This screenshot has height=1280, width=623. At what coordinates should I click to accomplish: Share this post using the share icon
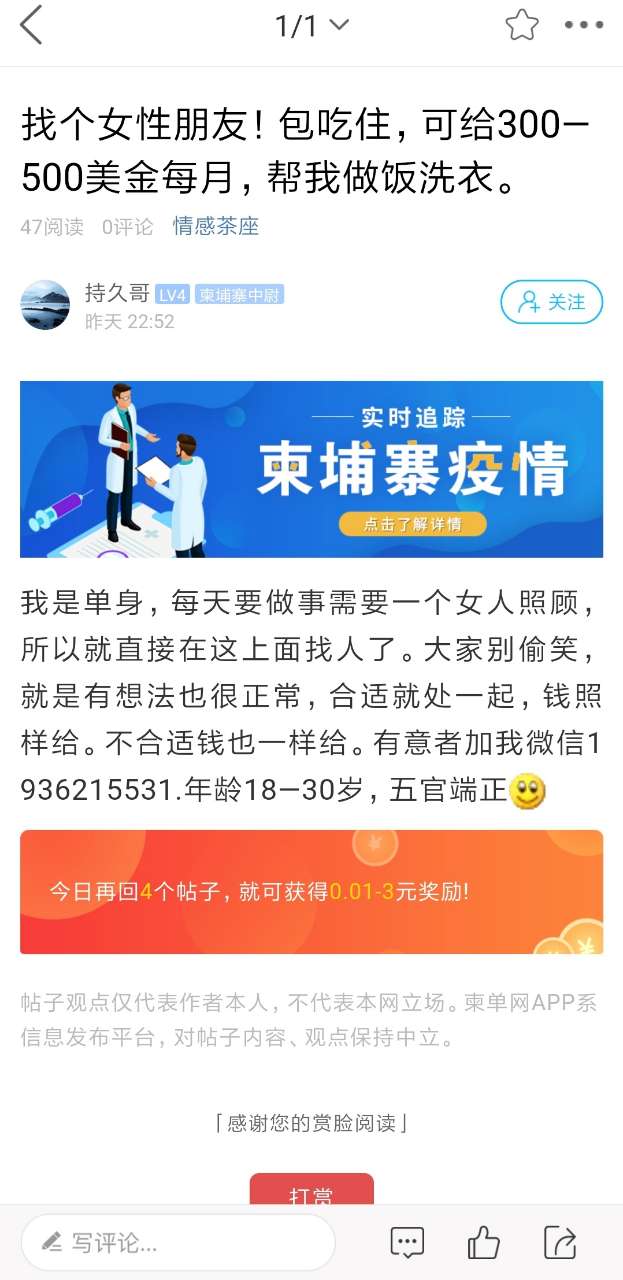[561, 1243]
